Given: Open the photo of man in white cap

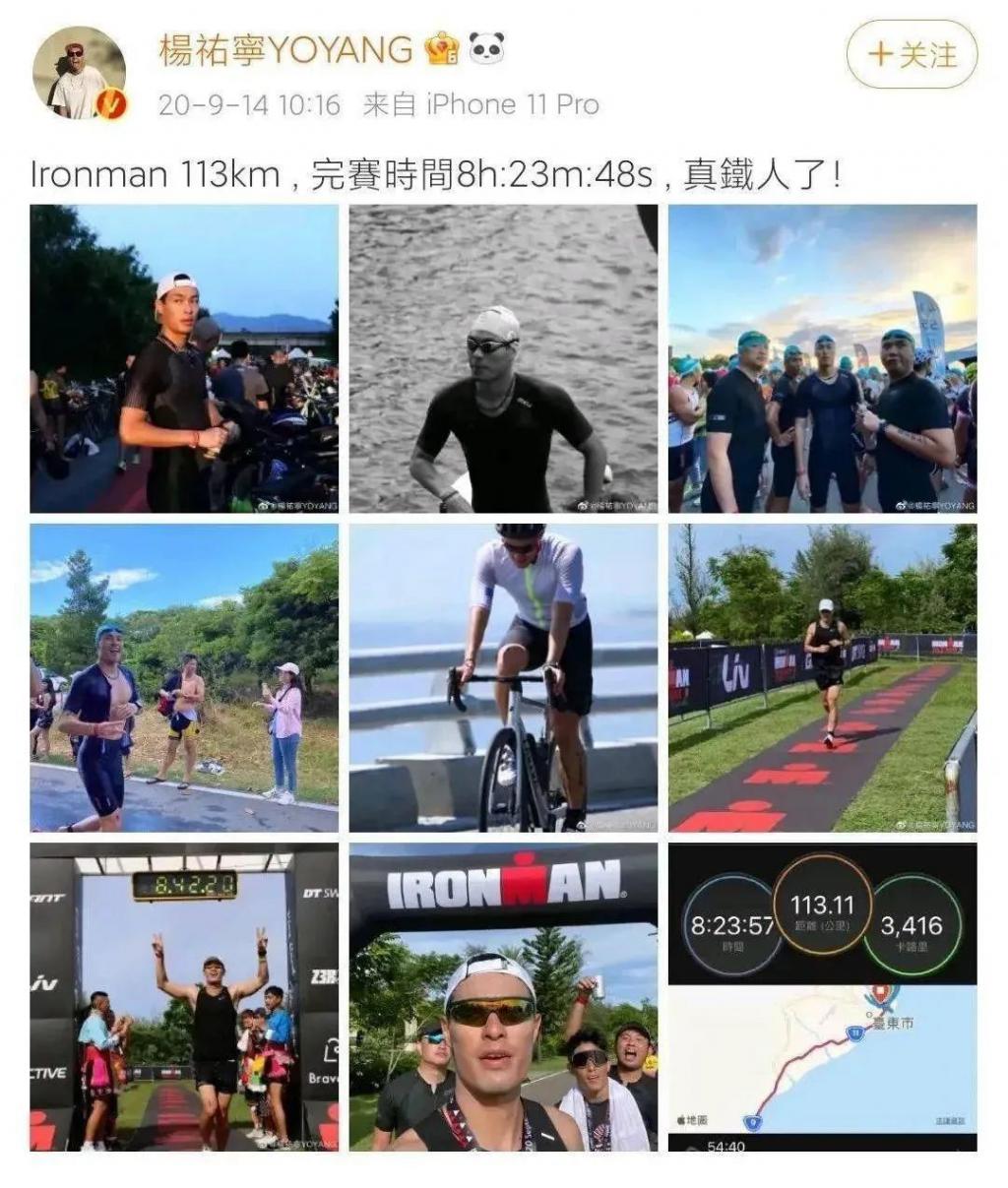Looking at the screenshot, I should click(184, 358).
